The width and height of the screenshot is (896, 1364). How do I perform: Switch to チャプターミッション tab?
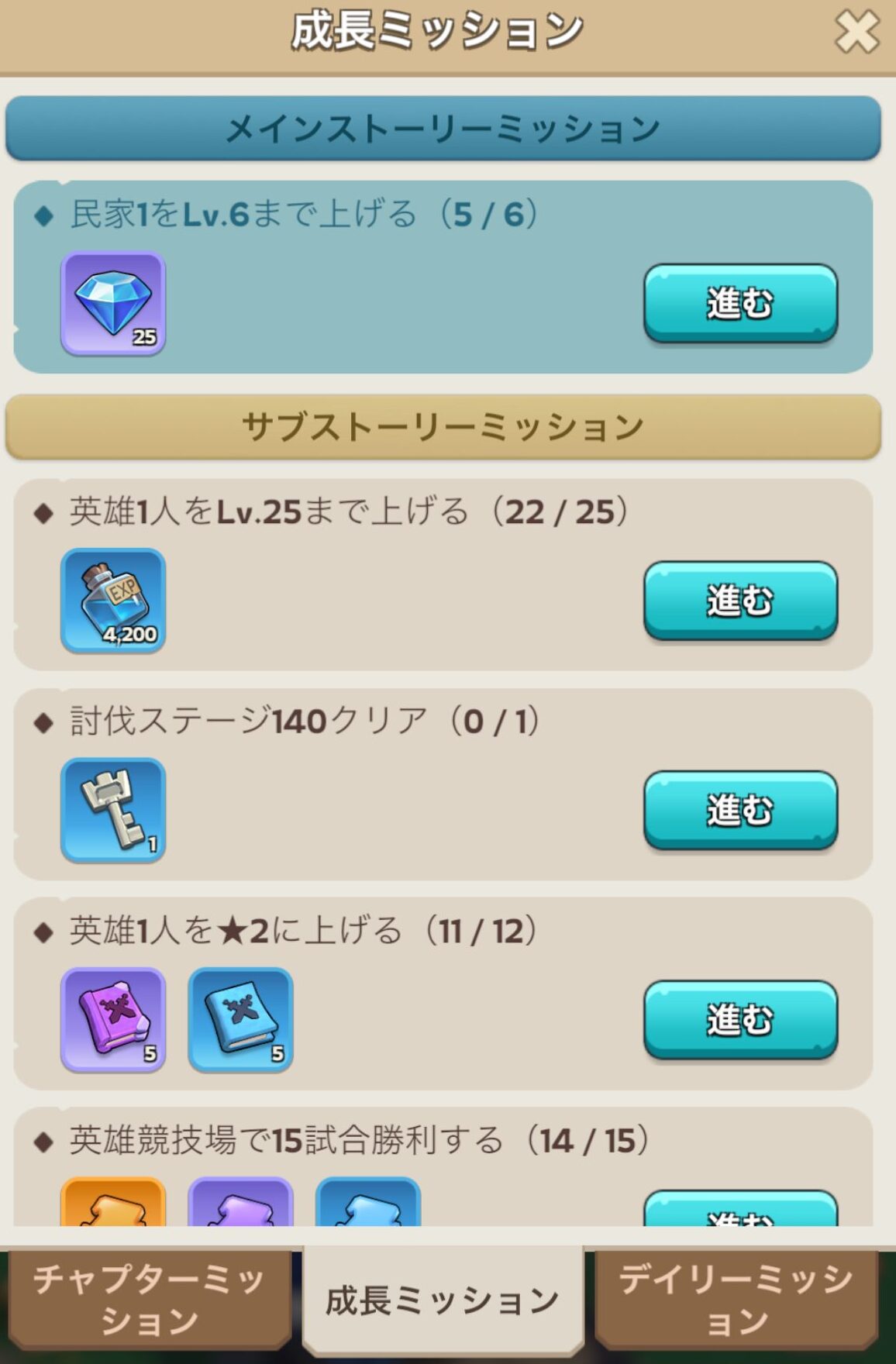point(149,1300)
